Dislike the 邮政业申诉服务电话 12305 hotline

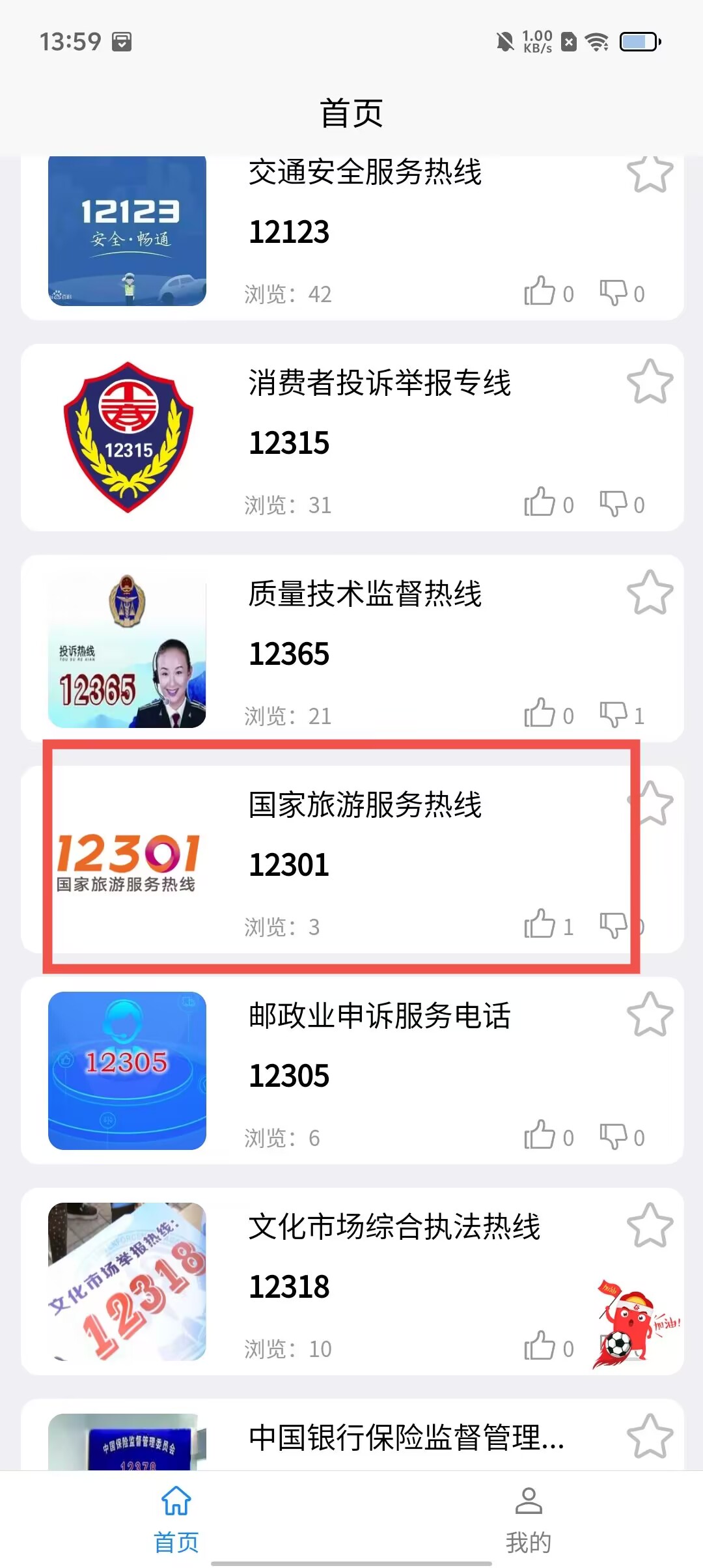coord(613,1136)
